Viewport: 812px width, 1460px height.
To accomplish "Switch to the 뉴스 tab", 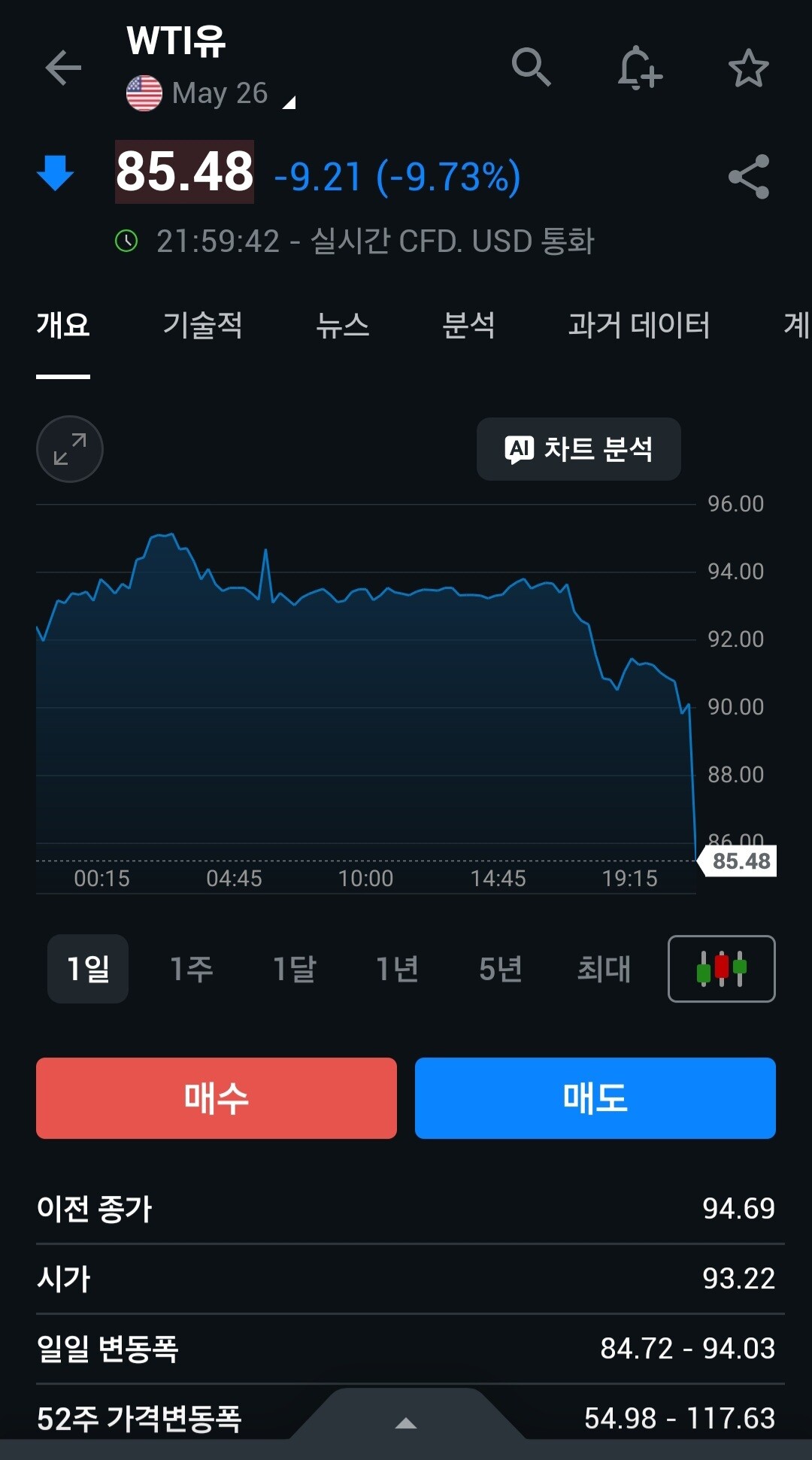I will [x=343, y=325].
